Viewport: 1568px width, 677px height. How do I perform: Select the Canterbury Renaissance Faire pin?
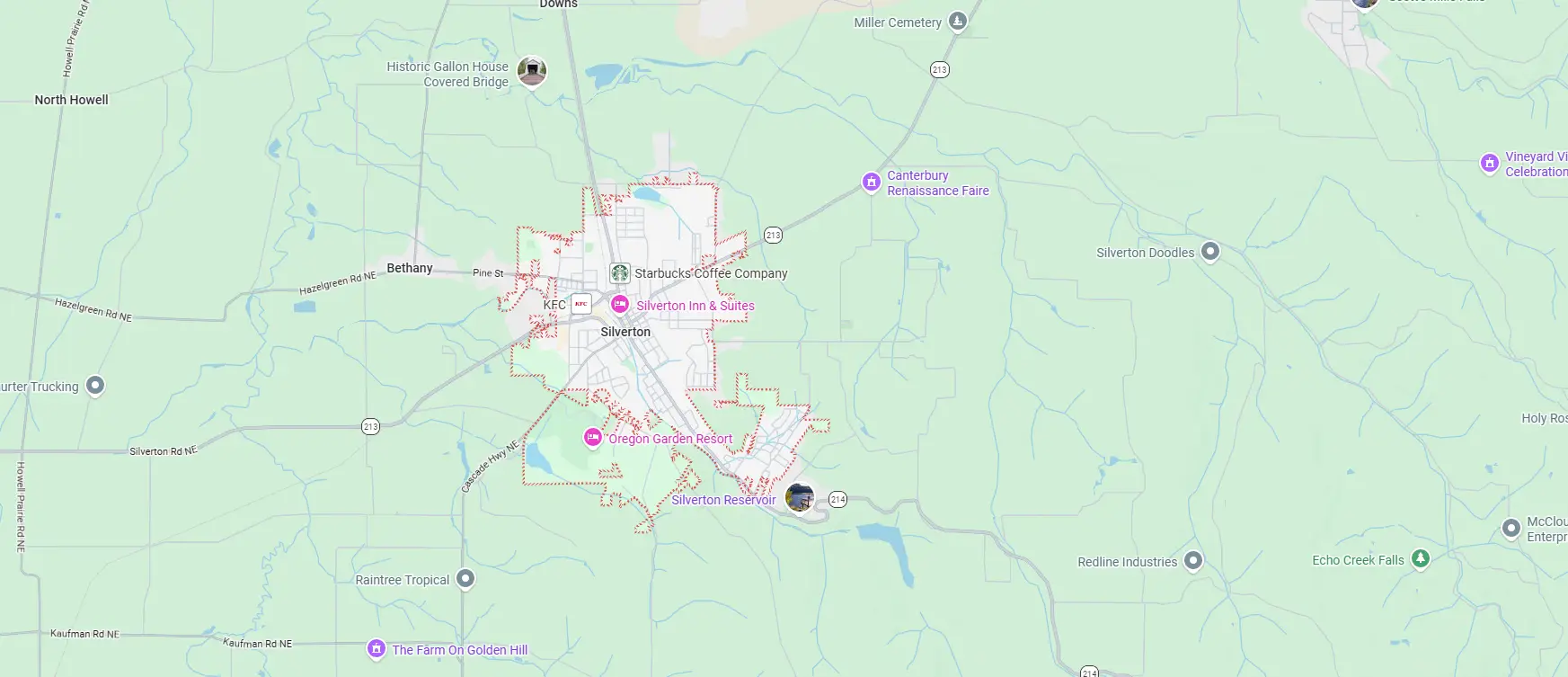(x=871, y=183)
